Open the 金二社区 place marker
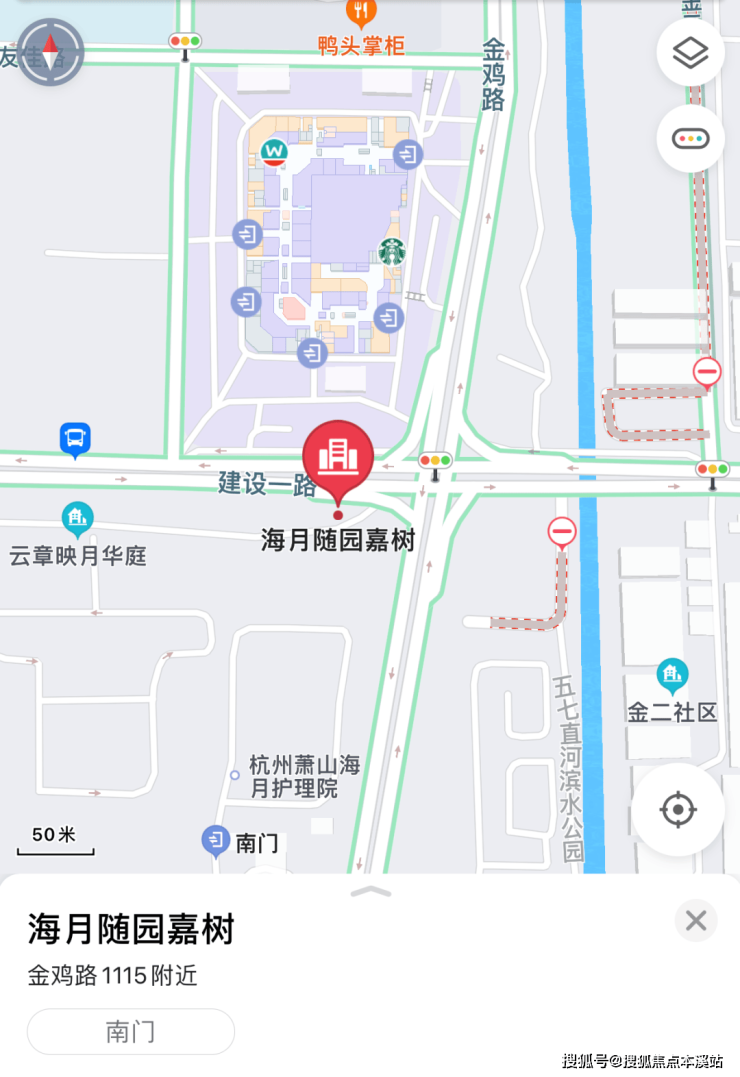The height and width of the screenshot is (1077, 740). pyautogui.click(x=673, y=675)
